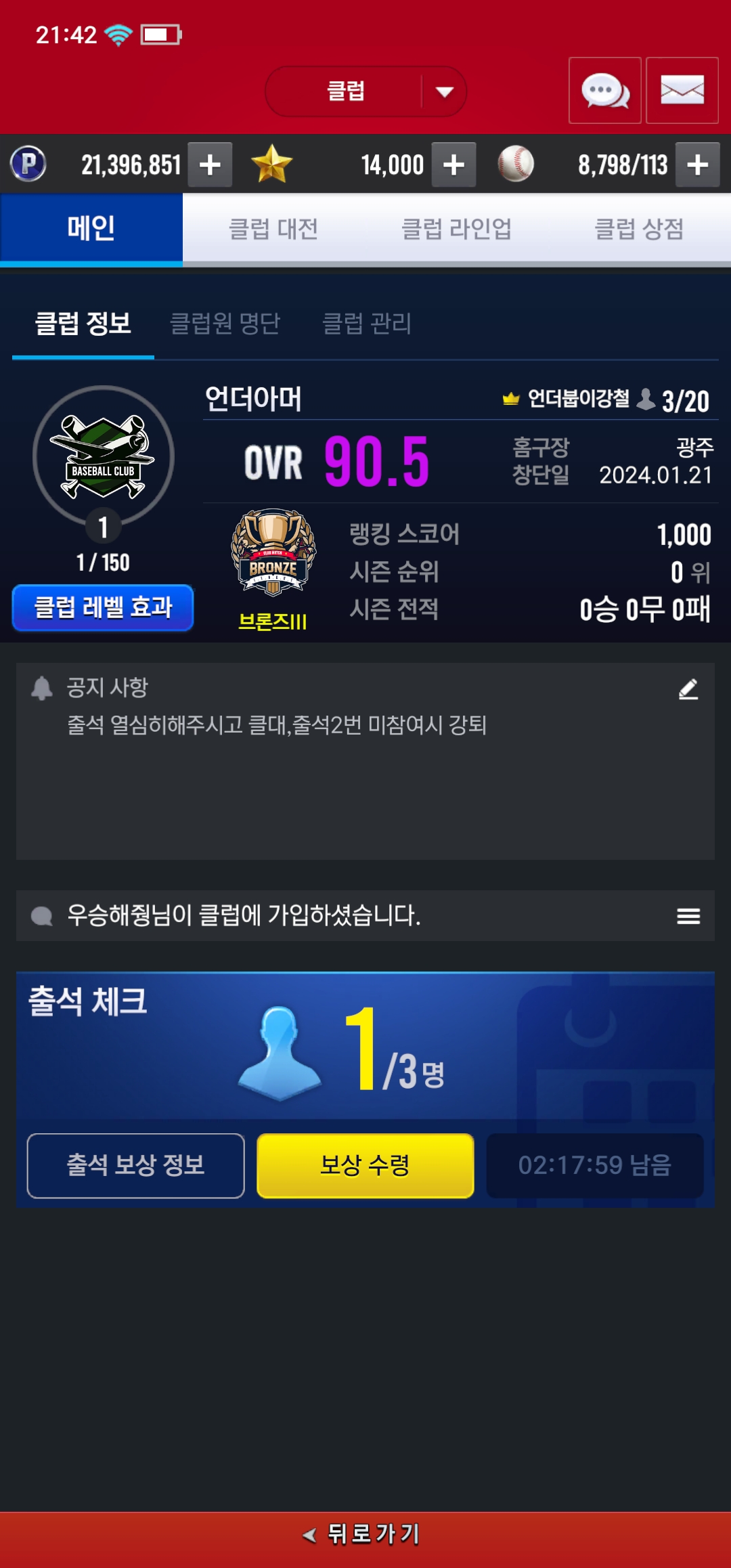Claim reward with 보상 수령
The height and width of the screenshot is (1568, 731).
(365, 1165)
